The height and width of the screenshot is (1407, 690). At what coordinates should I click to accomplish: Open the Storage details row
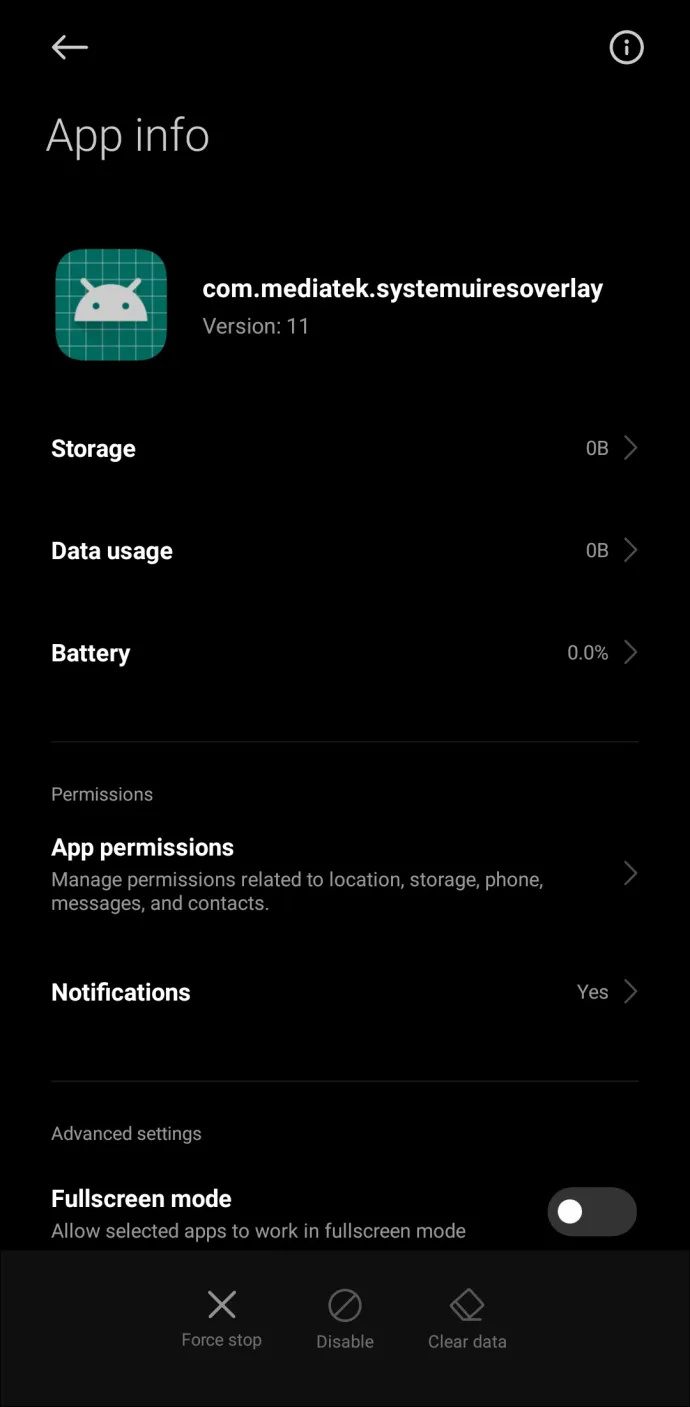click(345, 448)
